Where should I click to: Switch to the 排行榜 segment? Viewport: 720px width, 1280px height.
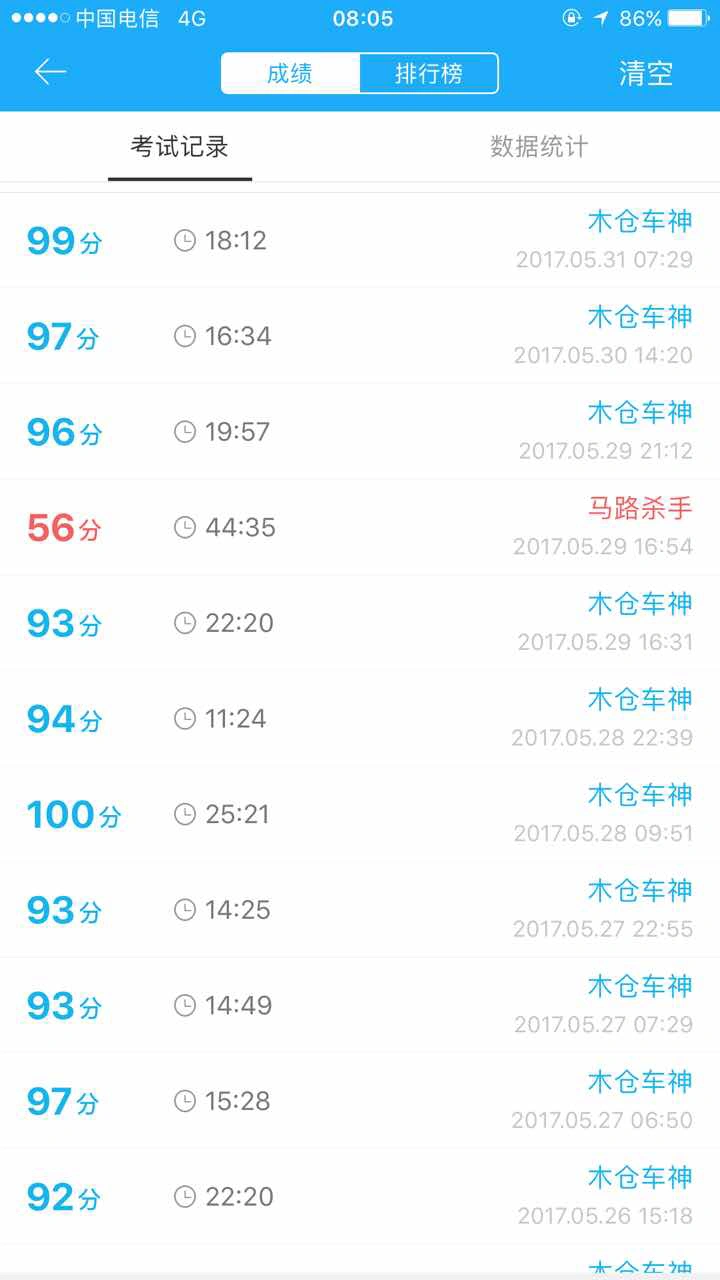[429, 73]
